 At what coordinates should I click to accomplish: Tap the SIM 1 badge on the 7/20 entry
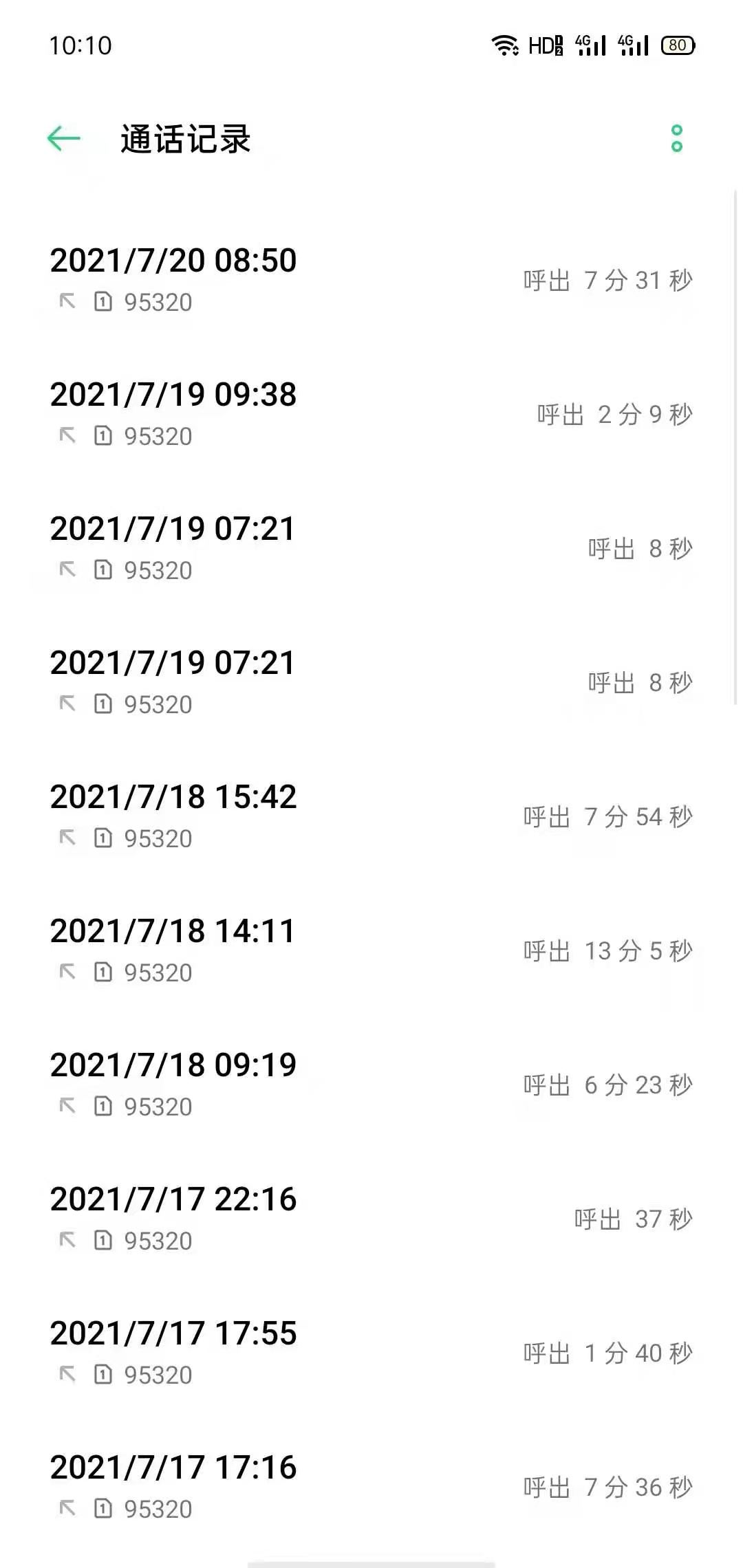(102, 302)
